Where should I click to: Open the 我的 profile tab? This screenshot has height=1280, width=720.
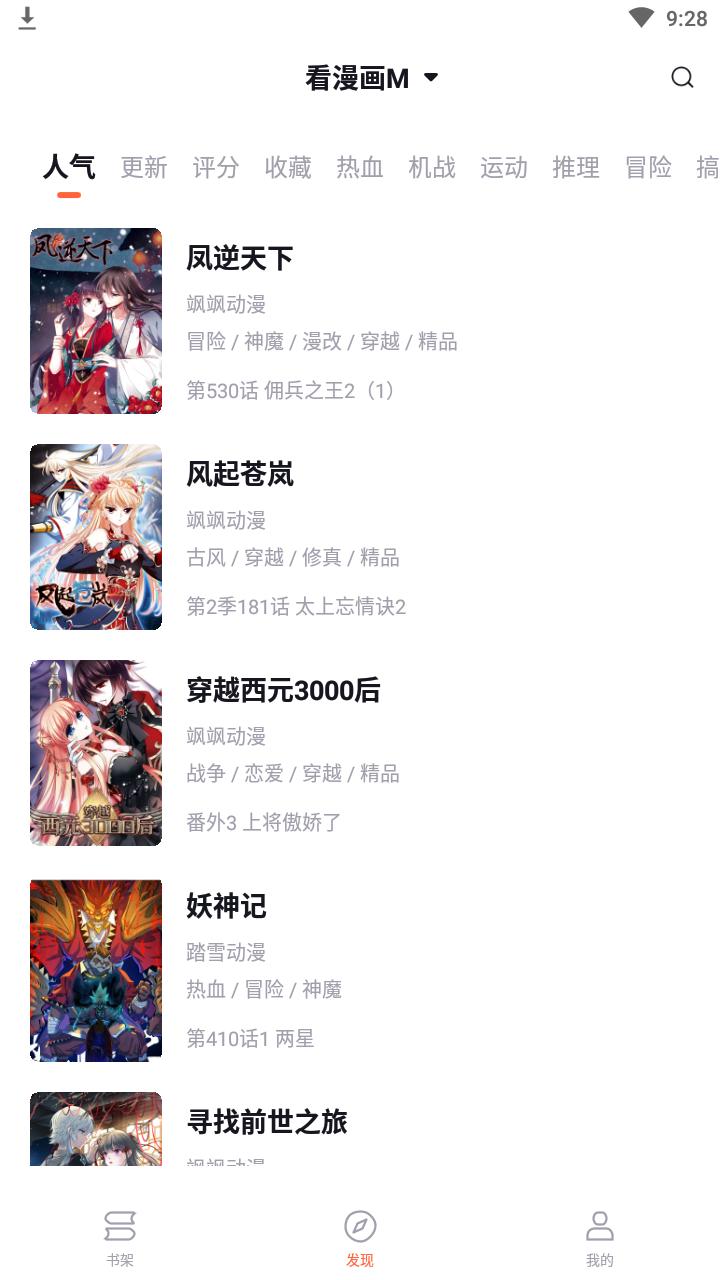600,1238
